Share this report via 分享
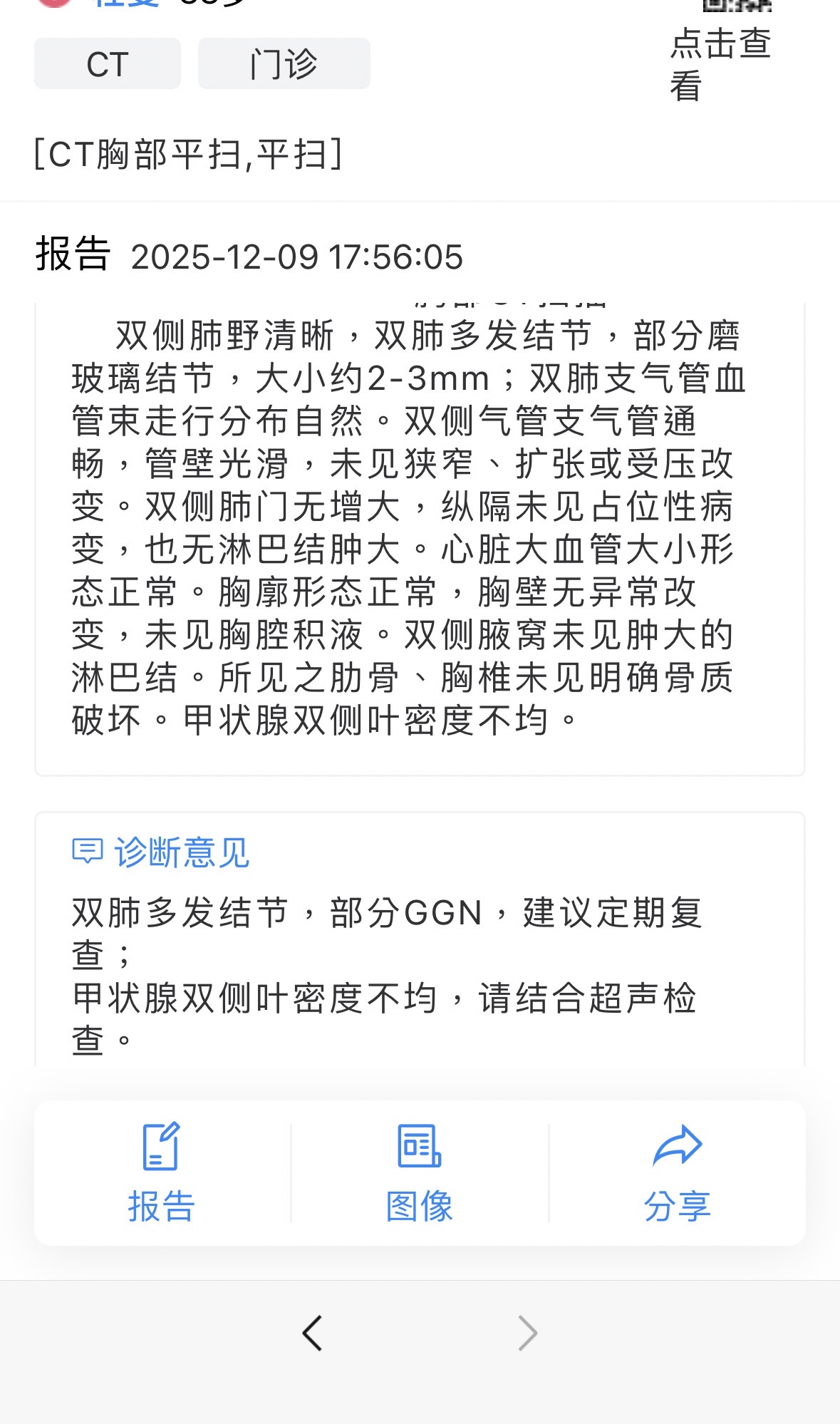Viewport: 840px width, 1424px height. pos(677,1172)
